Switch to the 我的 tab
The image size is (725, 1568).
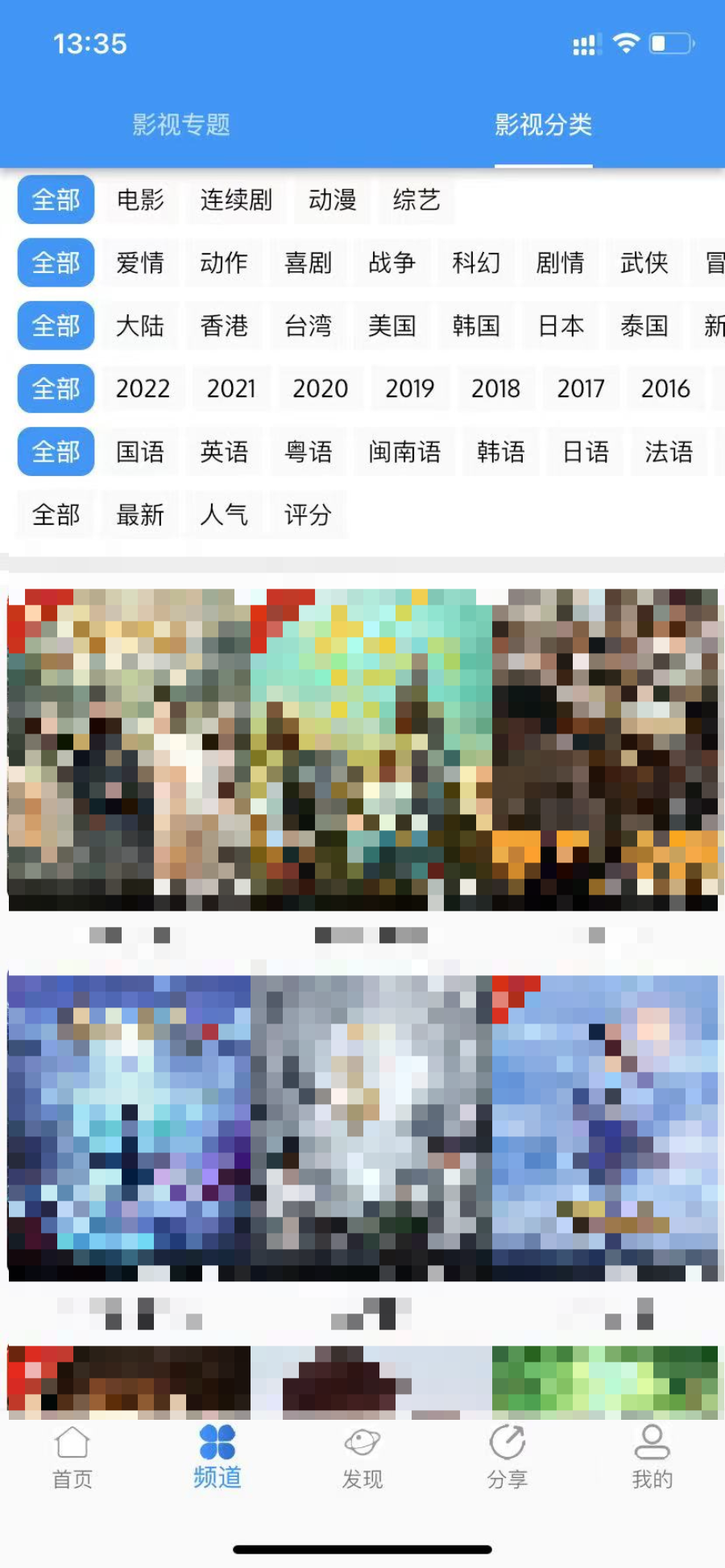pyautogui.click(x=652, y=1458)
